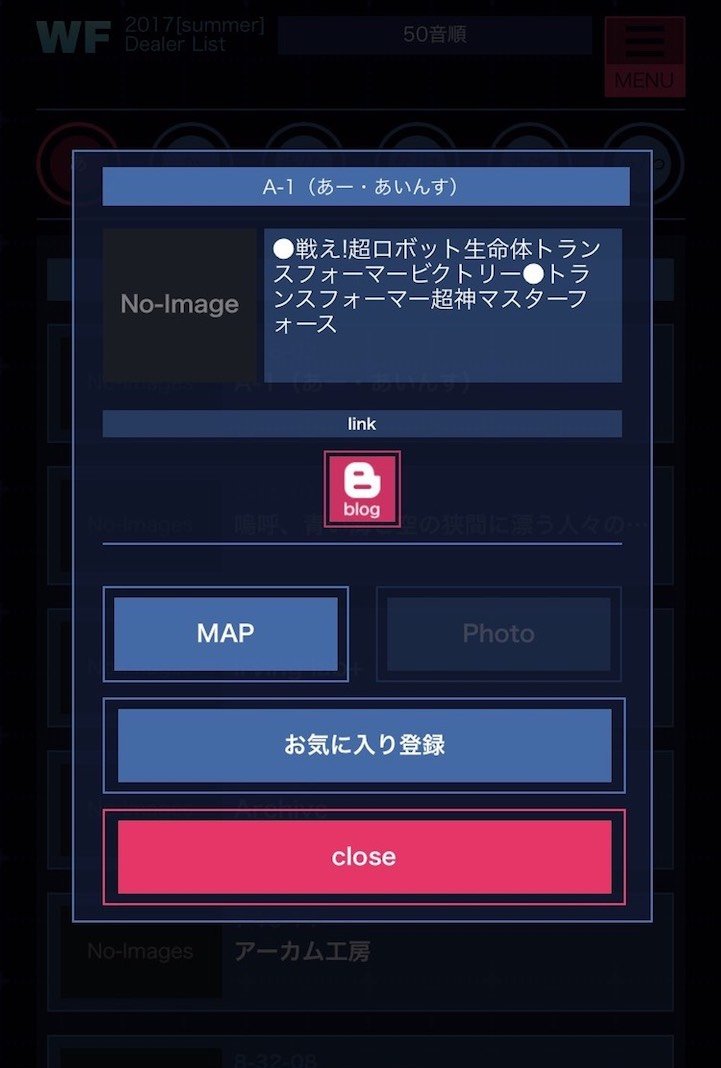Close the dealer detail dialog

[364, 857]
